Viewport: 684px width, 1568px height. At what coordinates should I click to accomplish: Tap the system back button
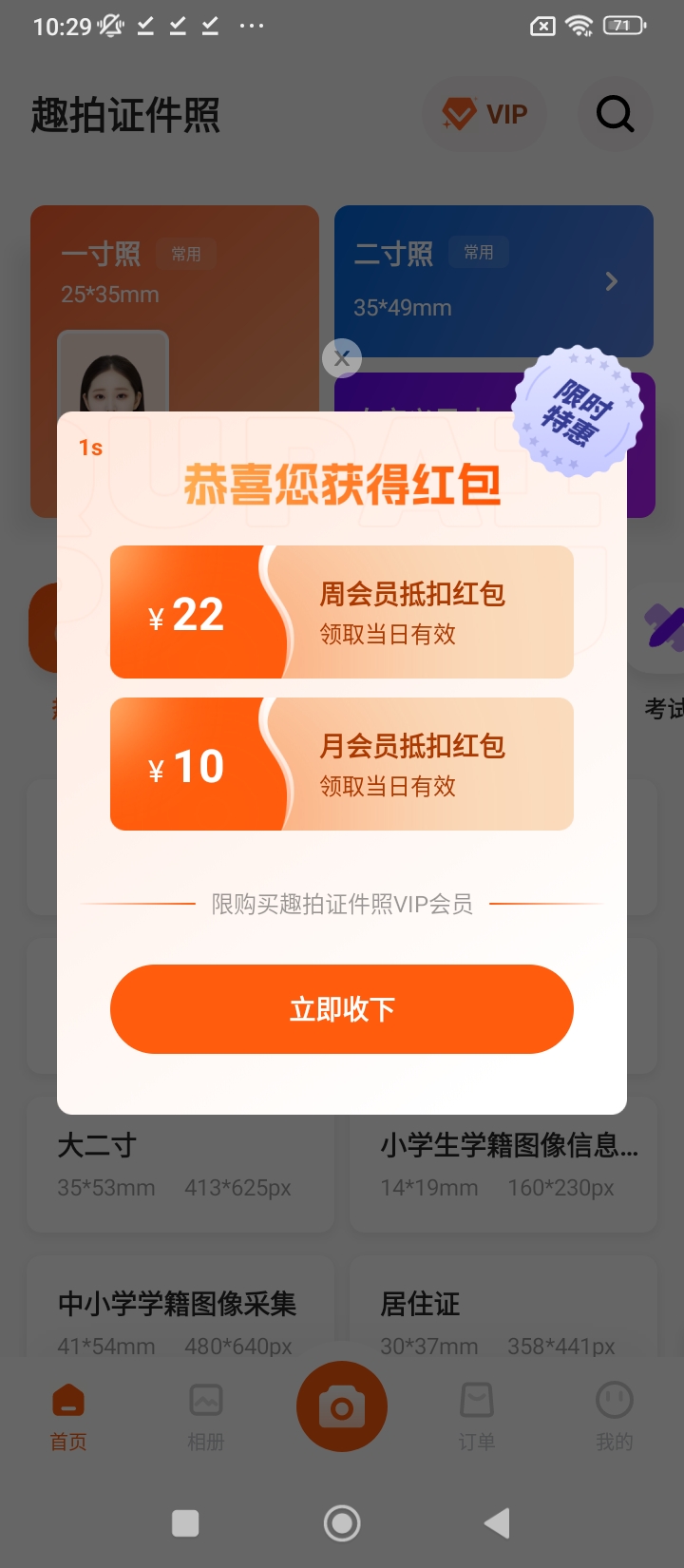pyautogui.click(x=497, y=1523)
